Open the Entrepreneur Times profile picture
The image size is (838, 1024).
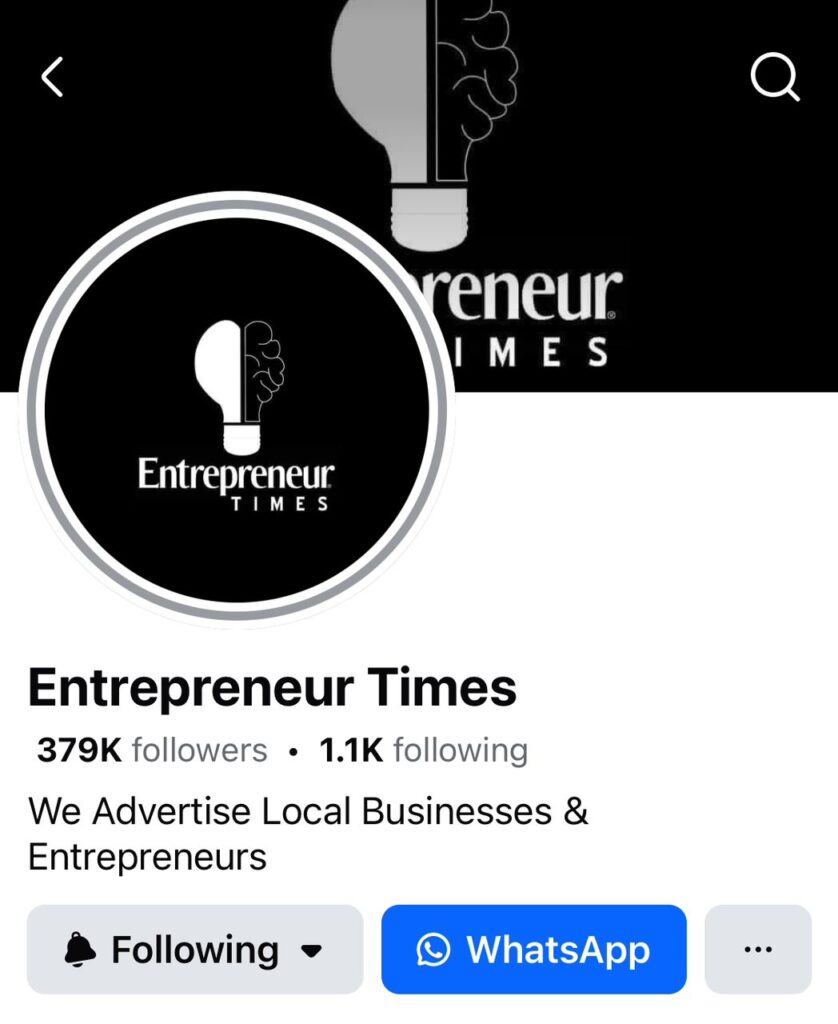[237, 412]
